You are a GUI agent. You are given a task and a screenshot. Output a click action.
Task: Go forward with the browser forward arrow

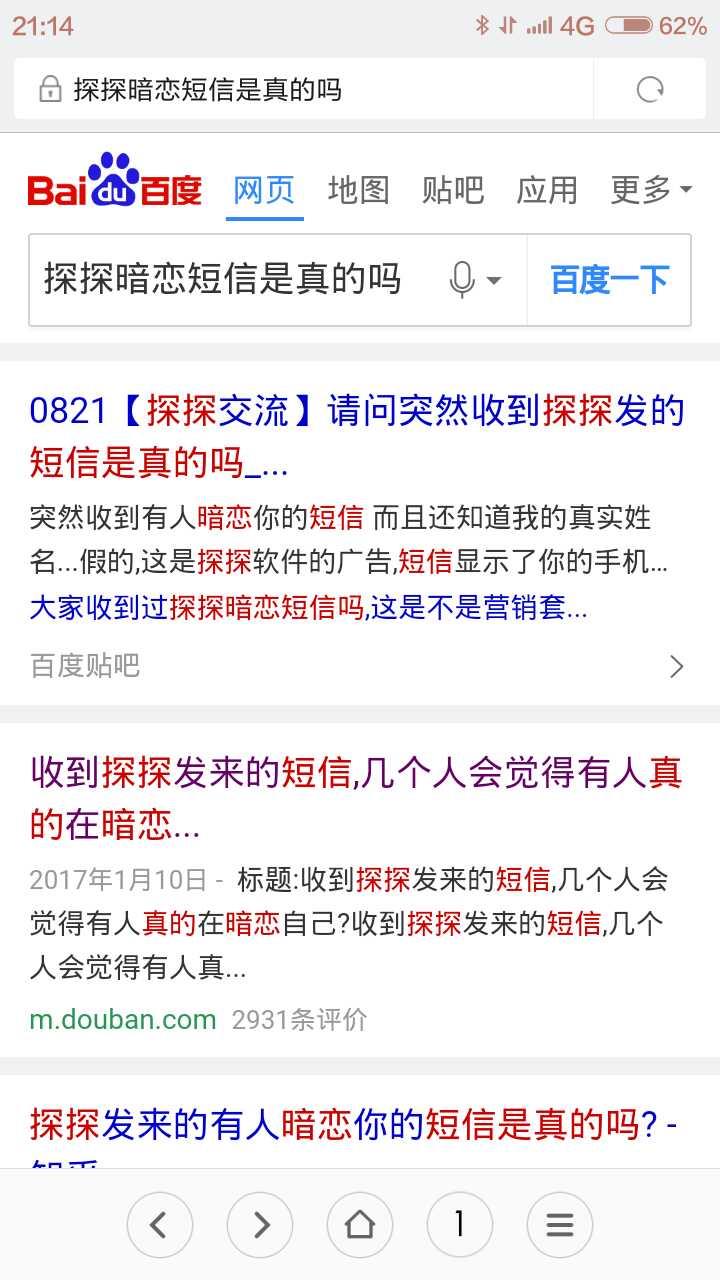pyautogui.click(x=259, y=1224)
